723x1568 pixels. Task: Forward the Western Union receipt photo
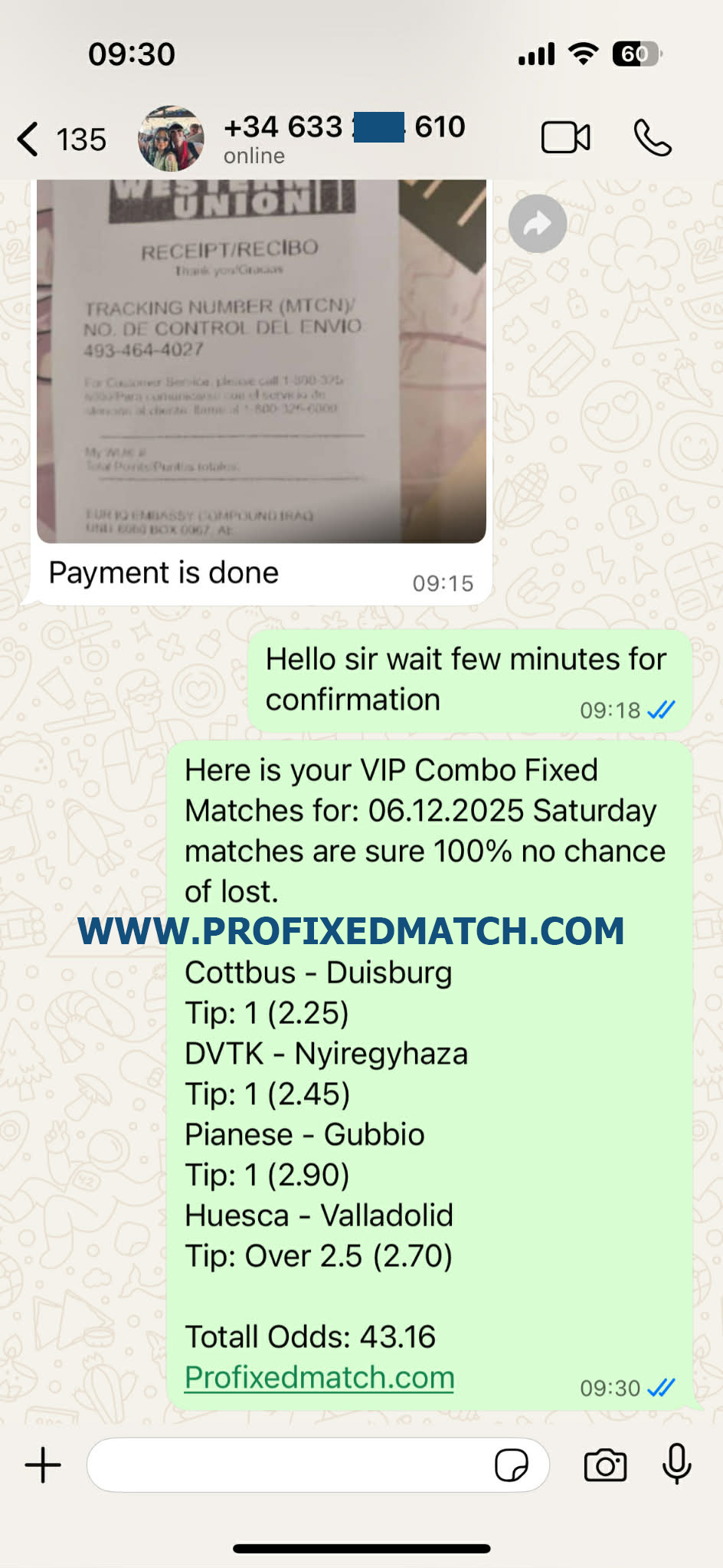click(538, 224)
